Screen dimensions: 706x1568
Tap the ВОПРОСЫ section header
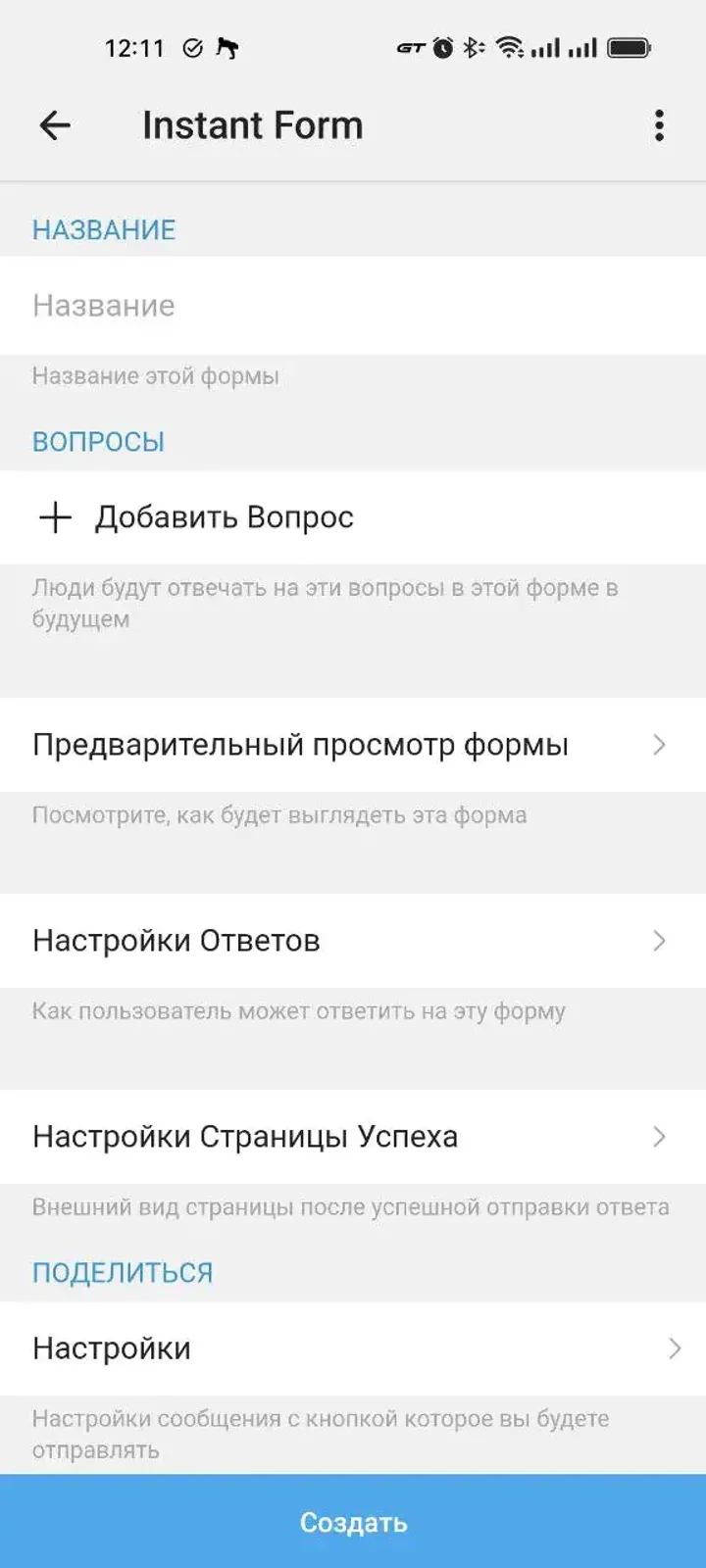coord(98,441)
